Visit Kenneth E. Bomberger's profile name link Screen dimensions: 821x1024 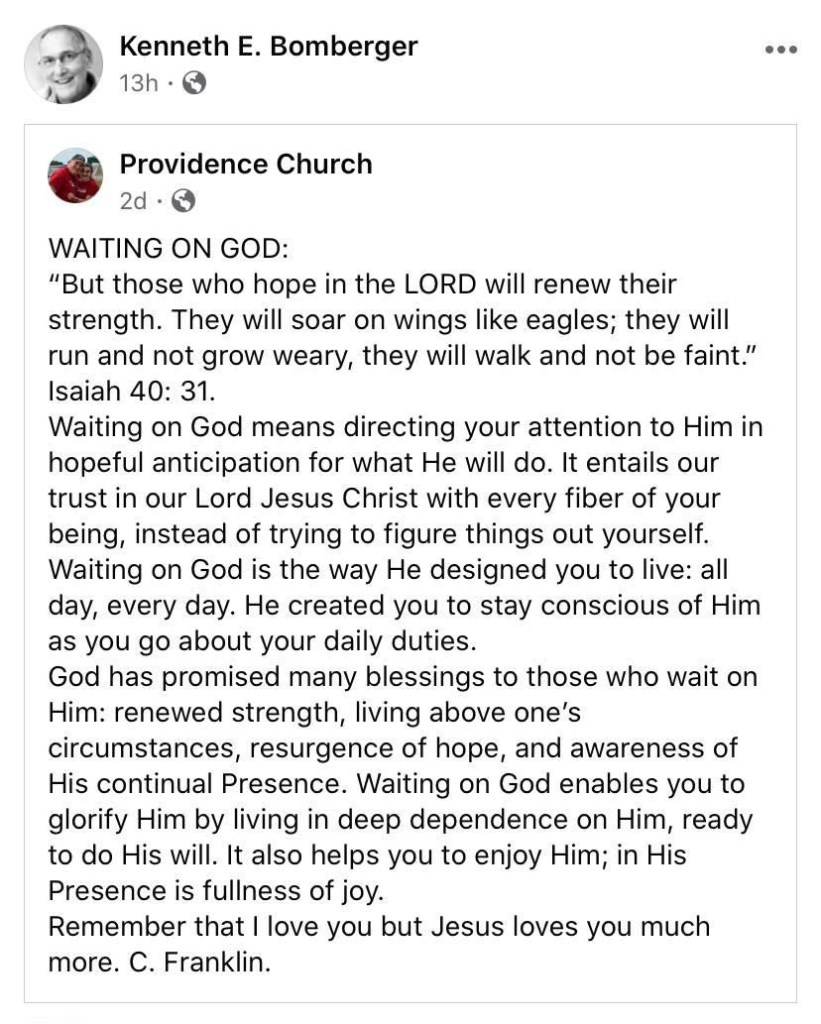tap(268, 46)
